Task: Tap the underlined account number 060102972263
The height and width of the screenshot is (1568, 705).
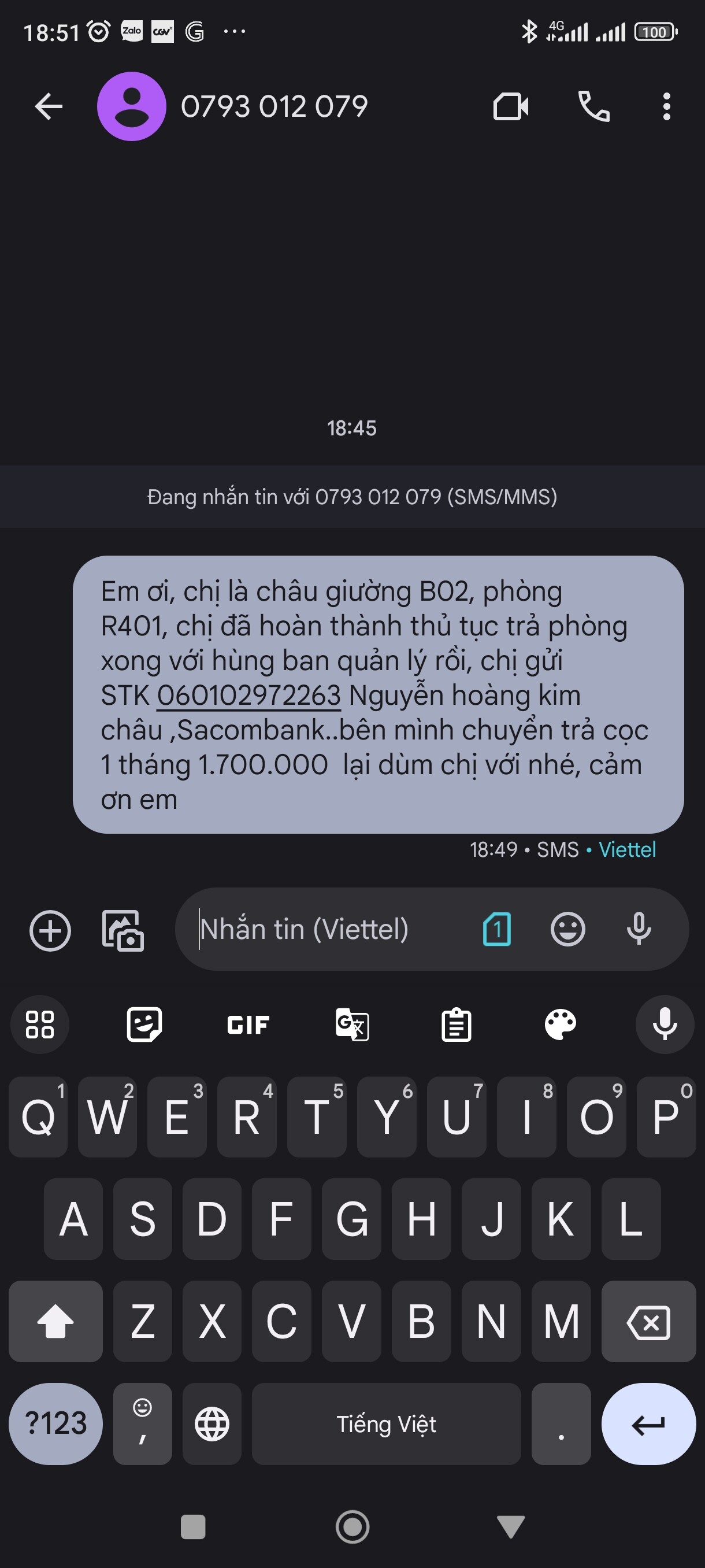Action: coord(249,695)
